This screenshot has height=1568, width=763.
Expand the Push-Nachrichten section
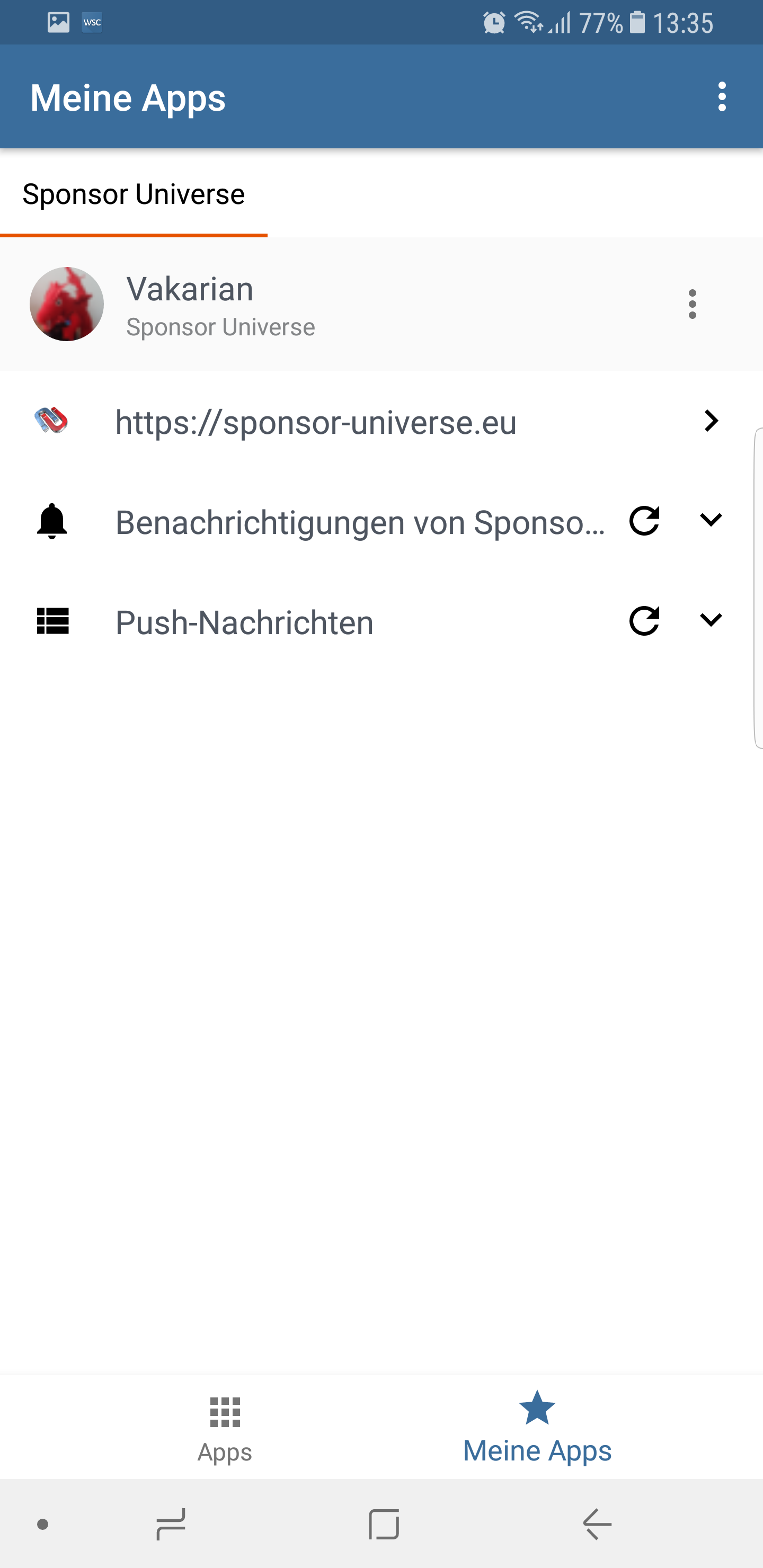711,621
